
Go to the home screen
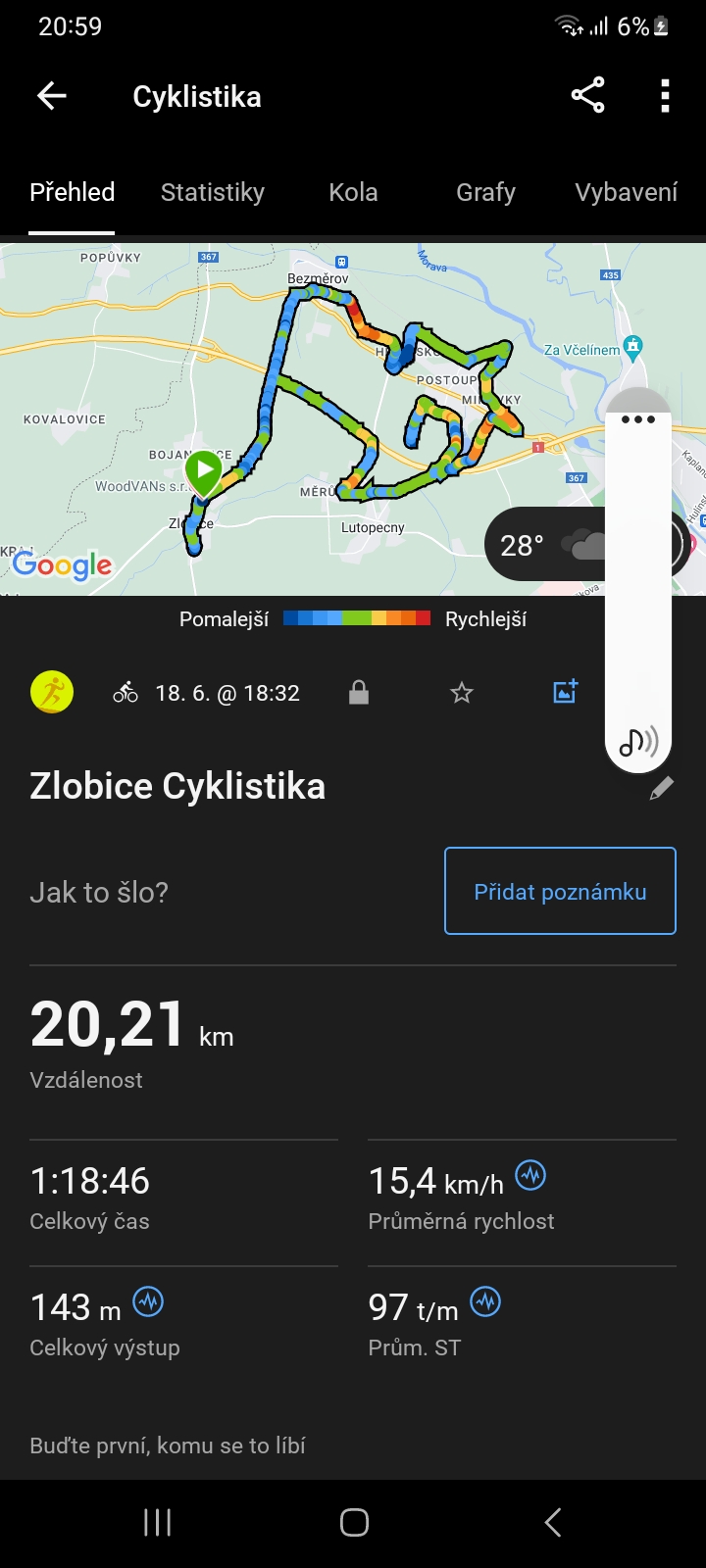click(x=354, y=1522)
